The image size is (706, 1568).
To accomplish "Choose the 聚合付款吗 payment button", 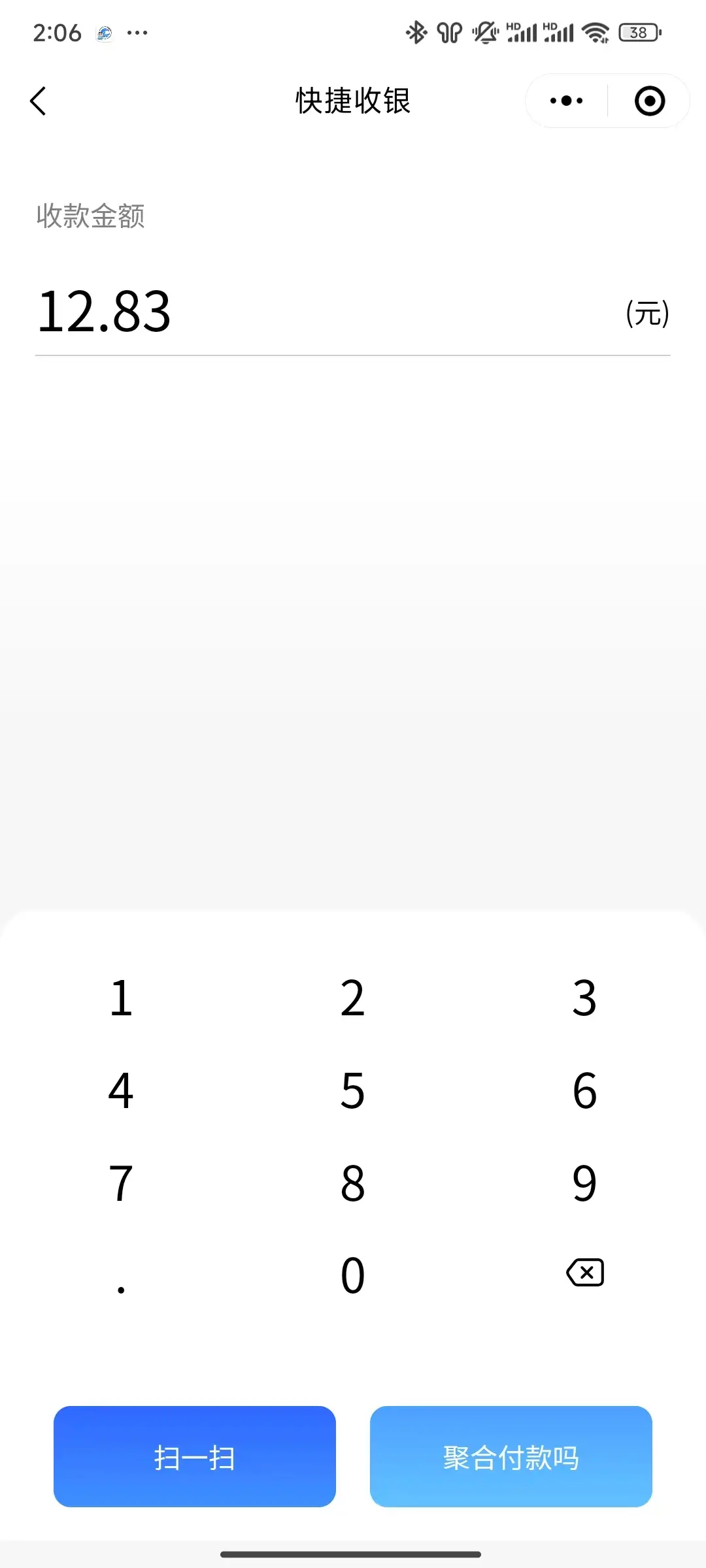I will (x=511, y=1457).
